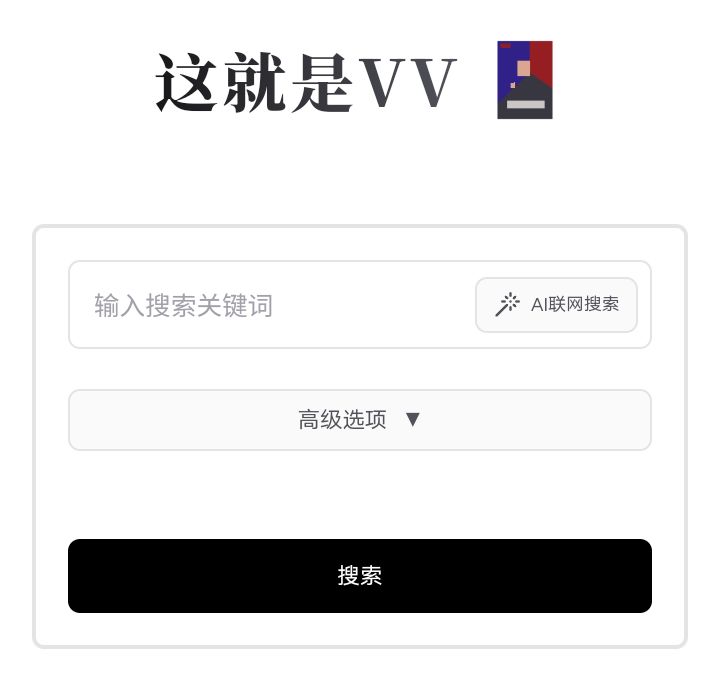Screen dimensions: 720x690
Task: Tap the 输入搜索关键词 search field
Action: (x=270, y=305)
